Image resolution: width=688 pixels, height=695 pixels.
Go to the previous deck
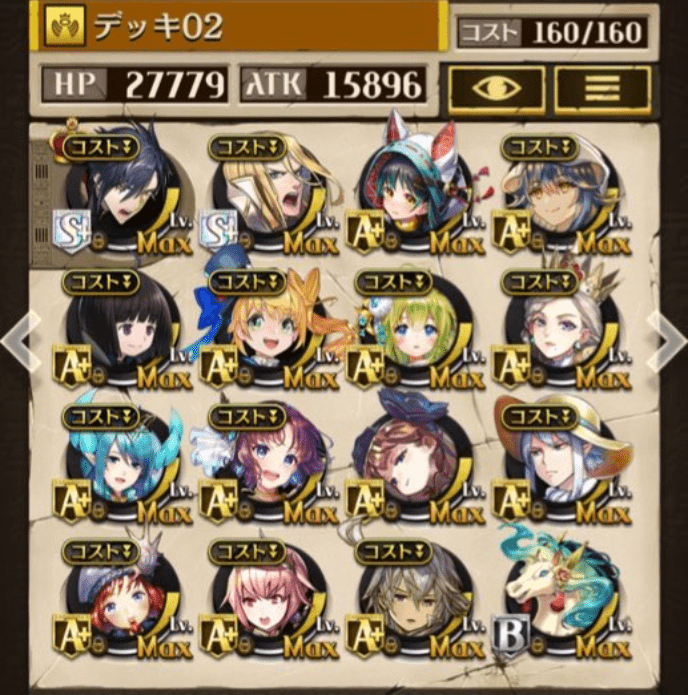tap(18, 342)
